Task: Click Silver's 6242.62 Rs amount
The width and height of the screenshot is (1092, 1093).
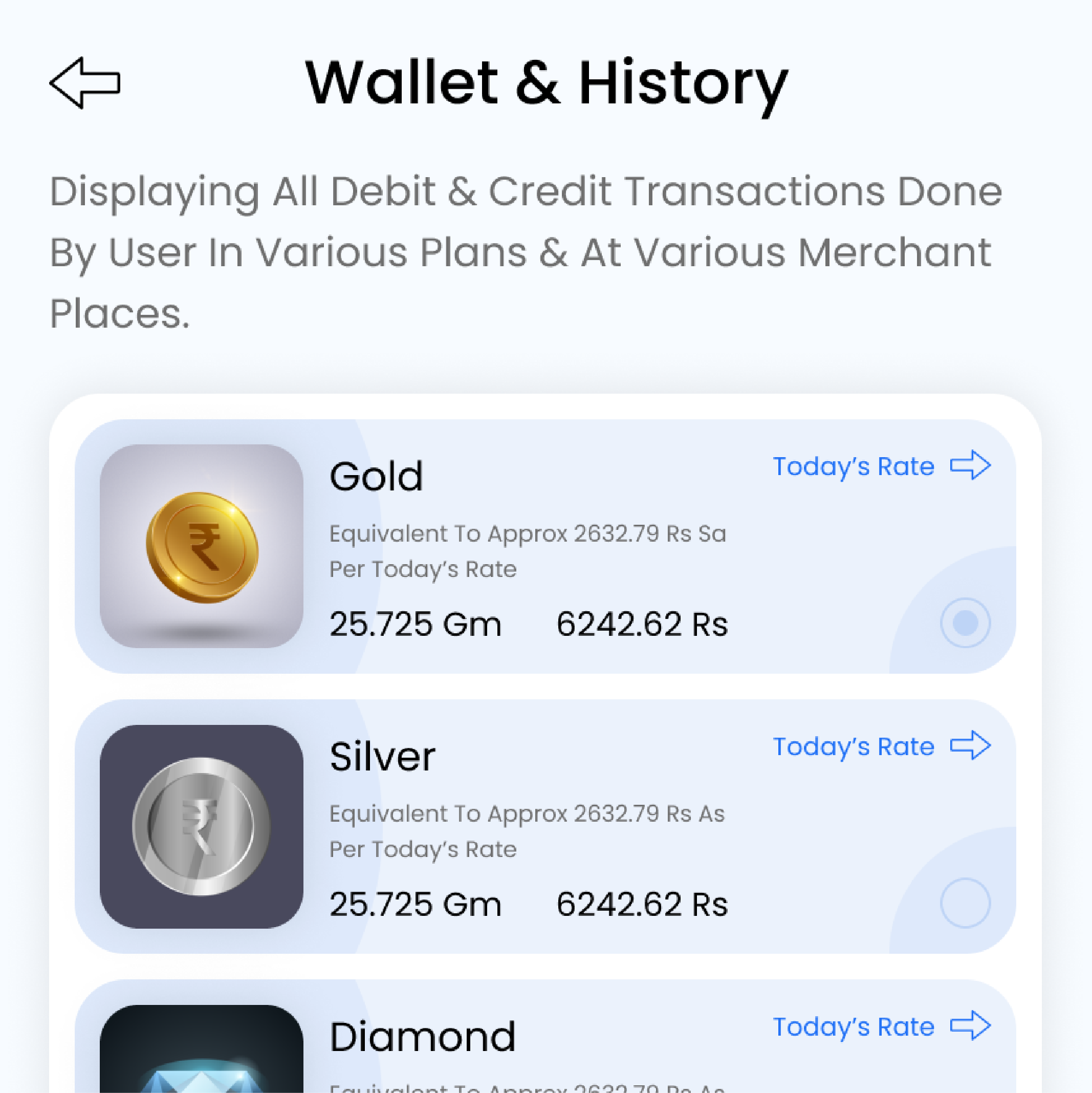Action: pos(641,904)
